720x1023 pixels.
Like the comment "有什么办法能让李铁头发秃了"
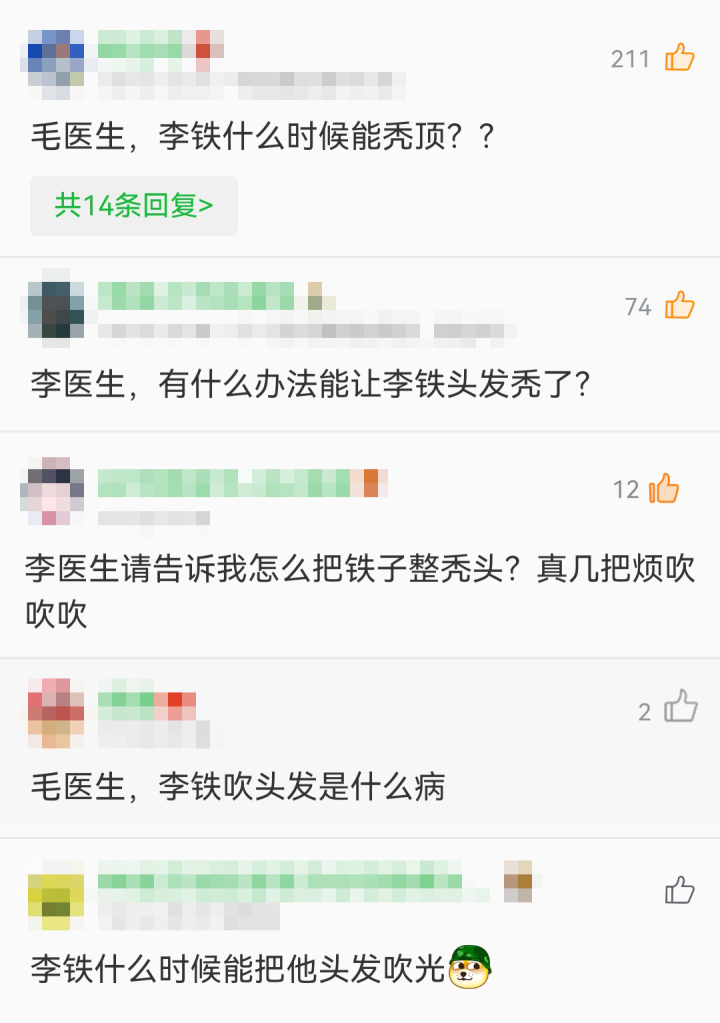pyautogui.click(x=680, y=306)
